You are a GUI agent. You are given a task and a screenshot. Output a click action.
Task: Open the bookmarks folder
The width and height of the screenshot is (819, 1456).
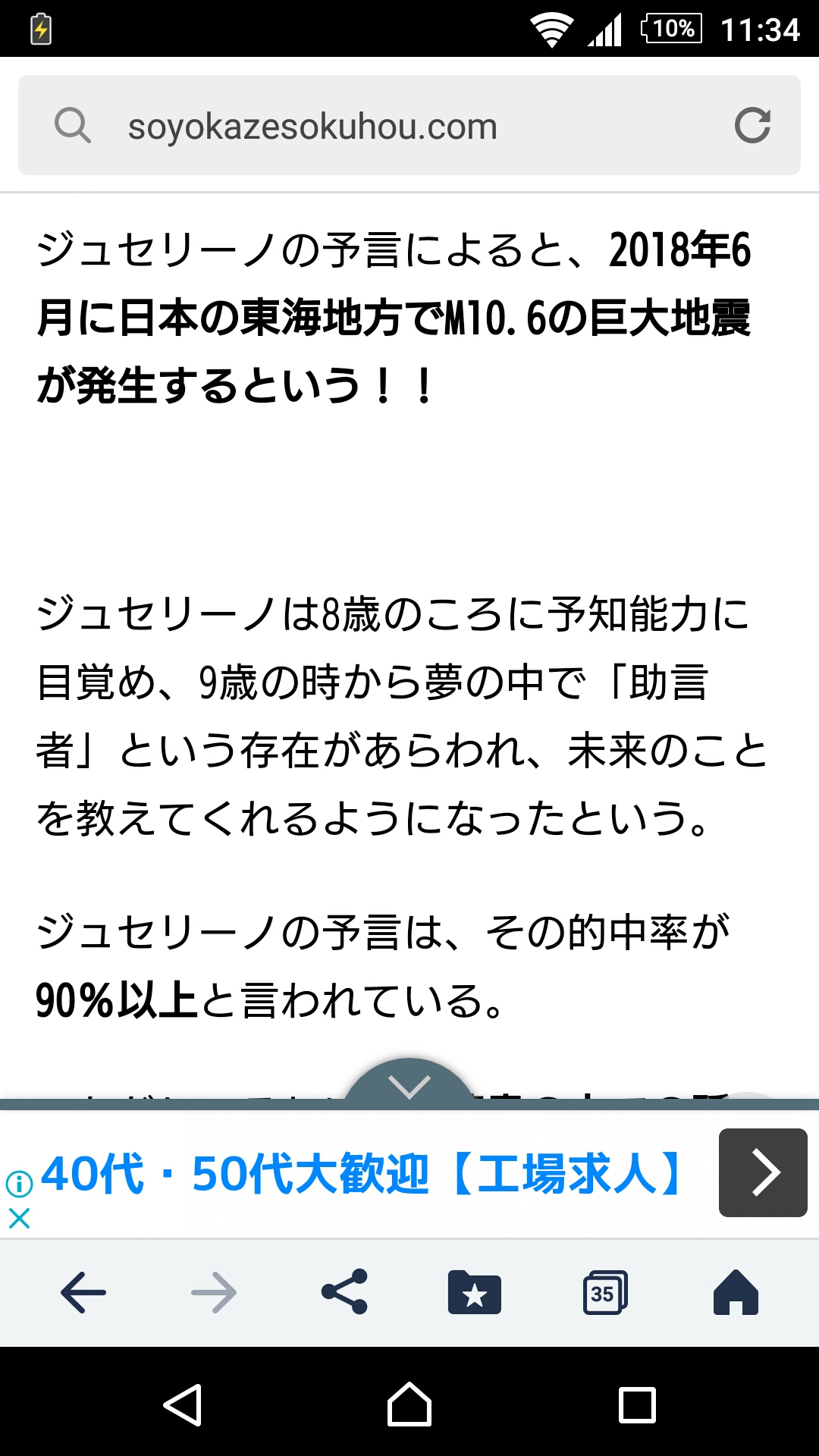475,1292
